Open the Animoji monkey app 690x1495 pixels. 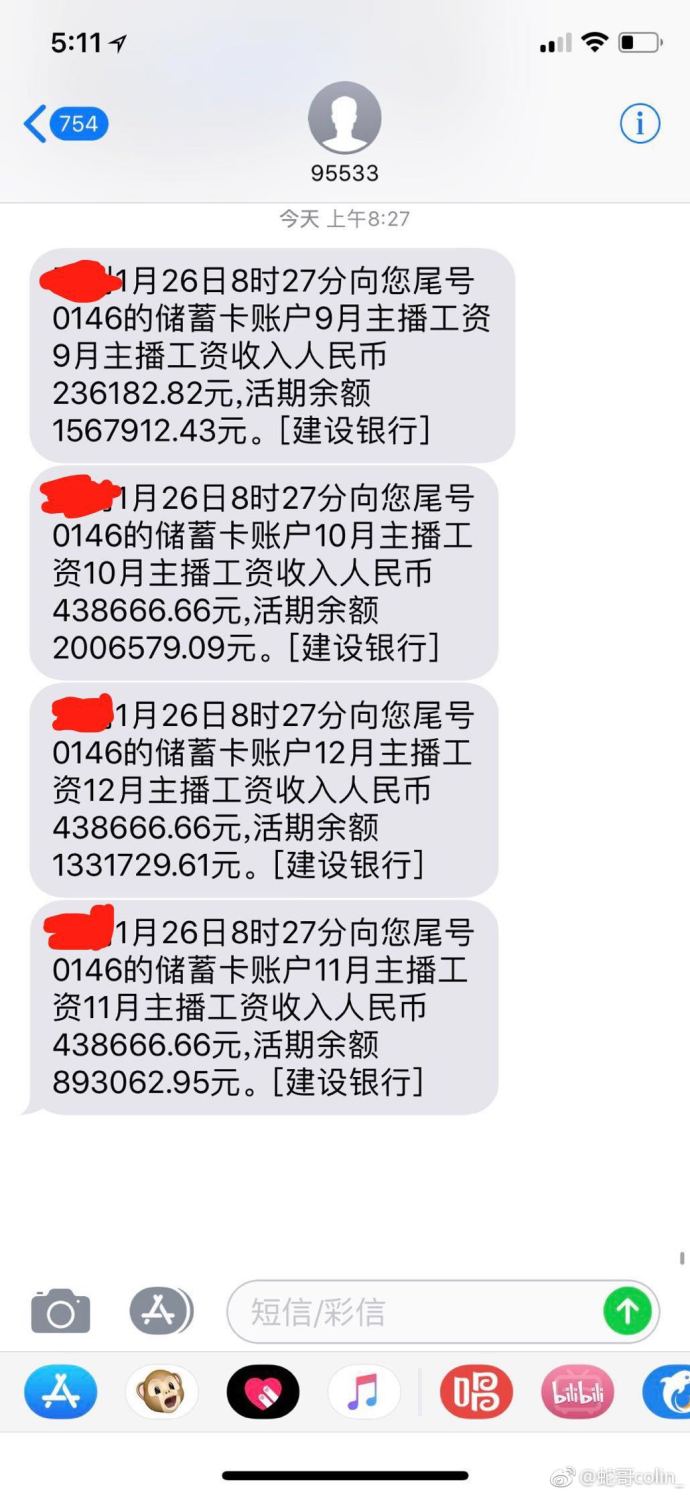(x=162, y=1391)
